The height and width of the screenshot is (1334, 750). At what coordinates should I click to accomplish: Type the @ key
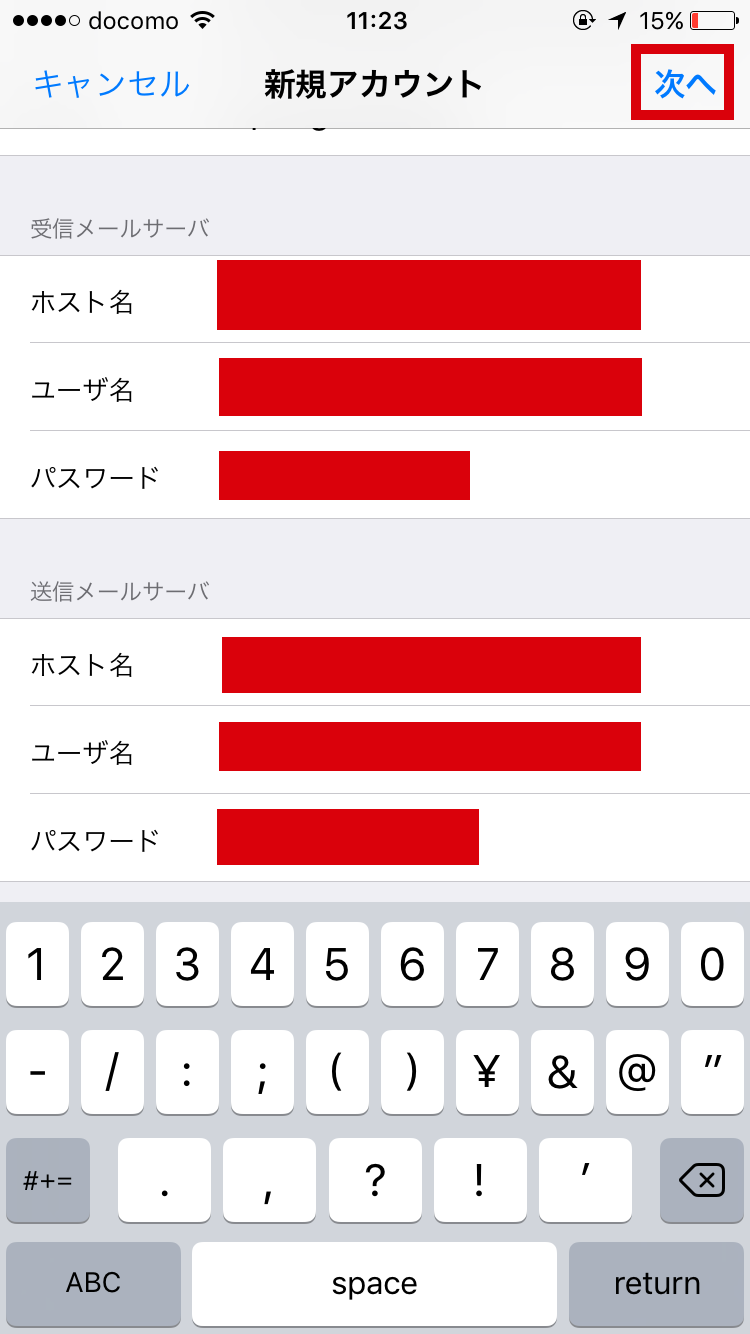(637, 1073)
